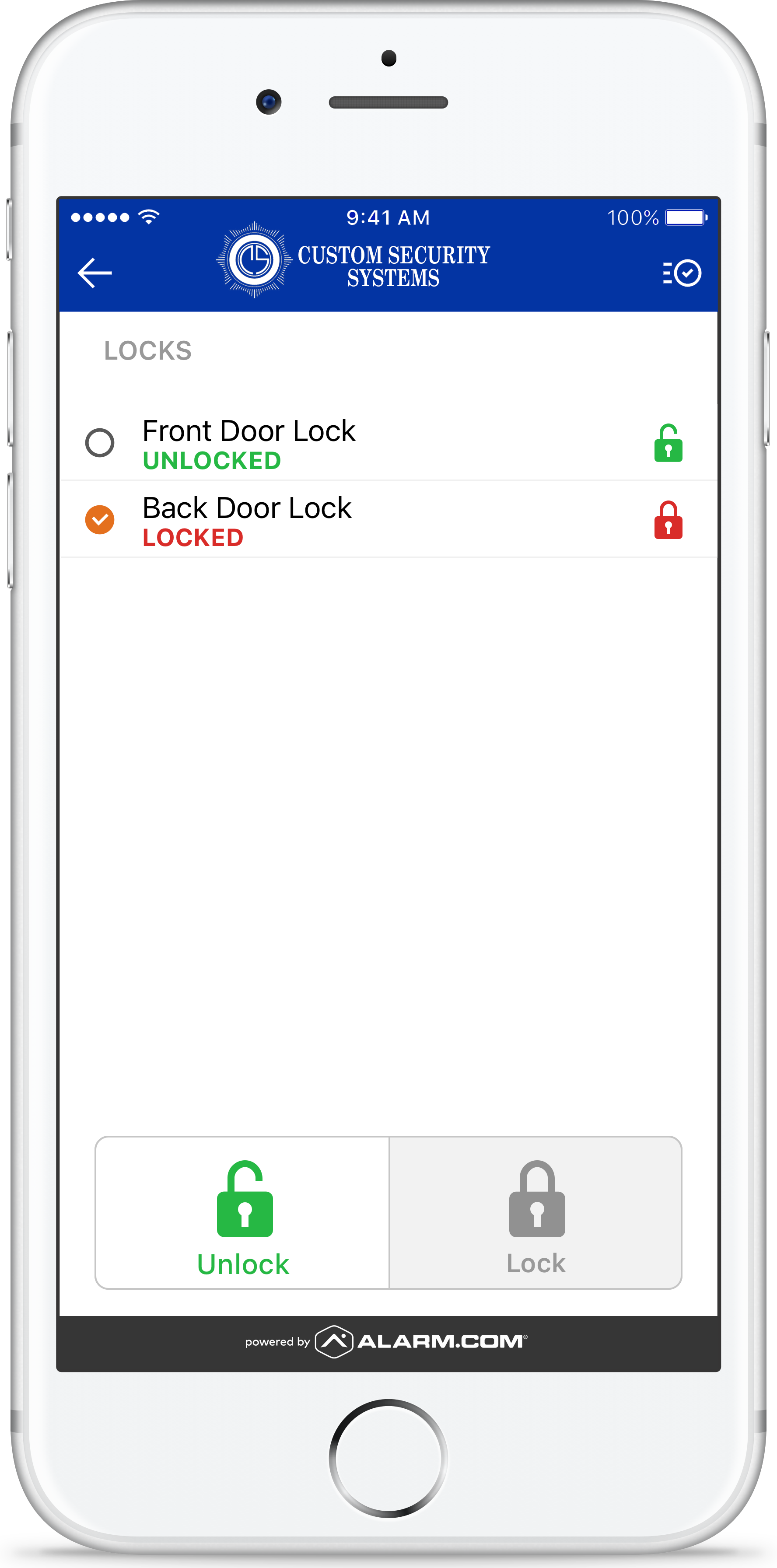Tap the select-all checklist icon
The image size is (777, 1568).
(682, 273)
